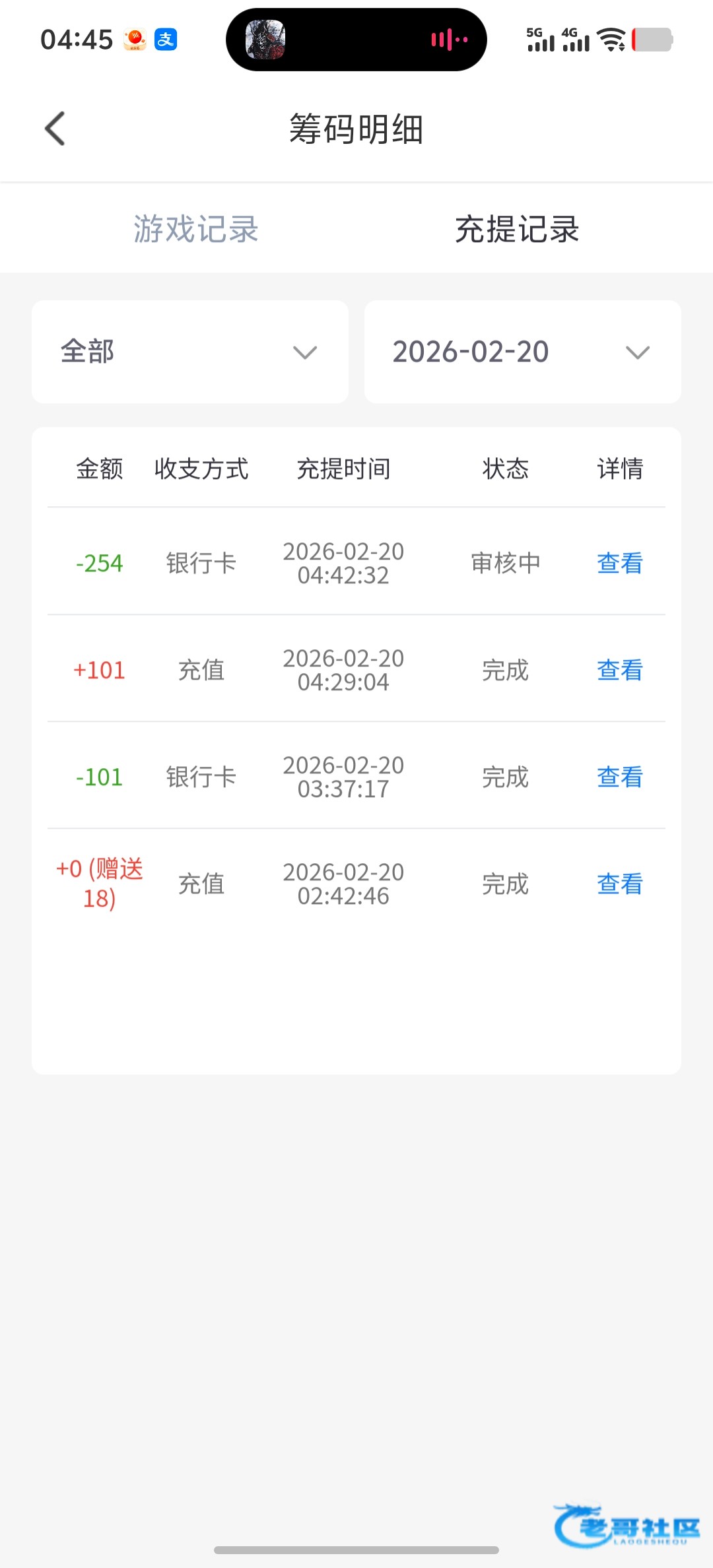
Task: View details of the -254 withdrawal
Action: tap(619, 563)
